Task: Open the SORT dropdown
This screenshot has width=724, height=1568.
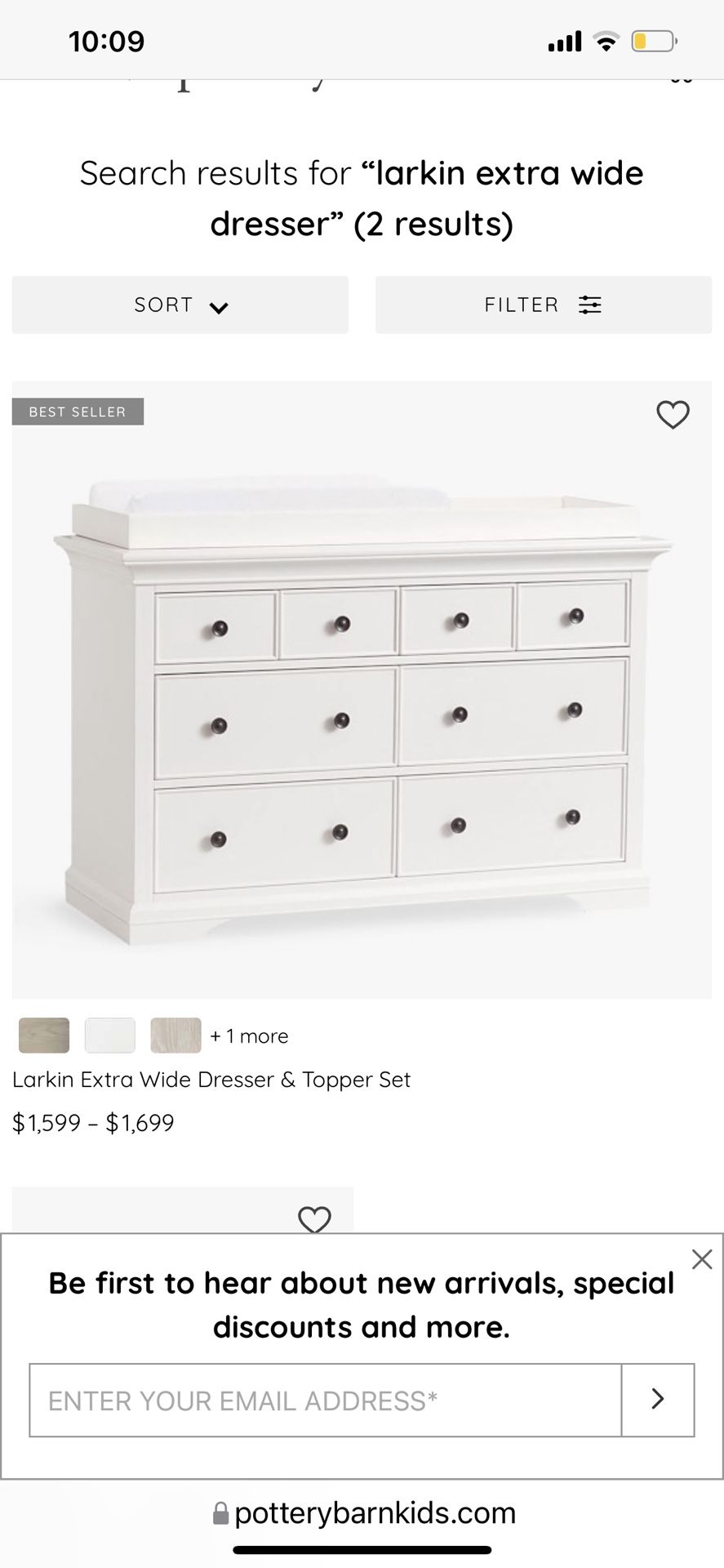Action: point(180,305)
